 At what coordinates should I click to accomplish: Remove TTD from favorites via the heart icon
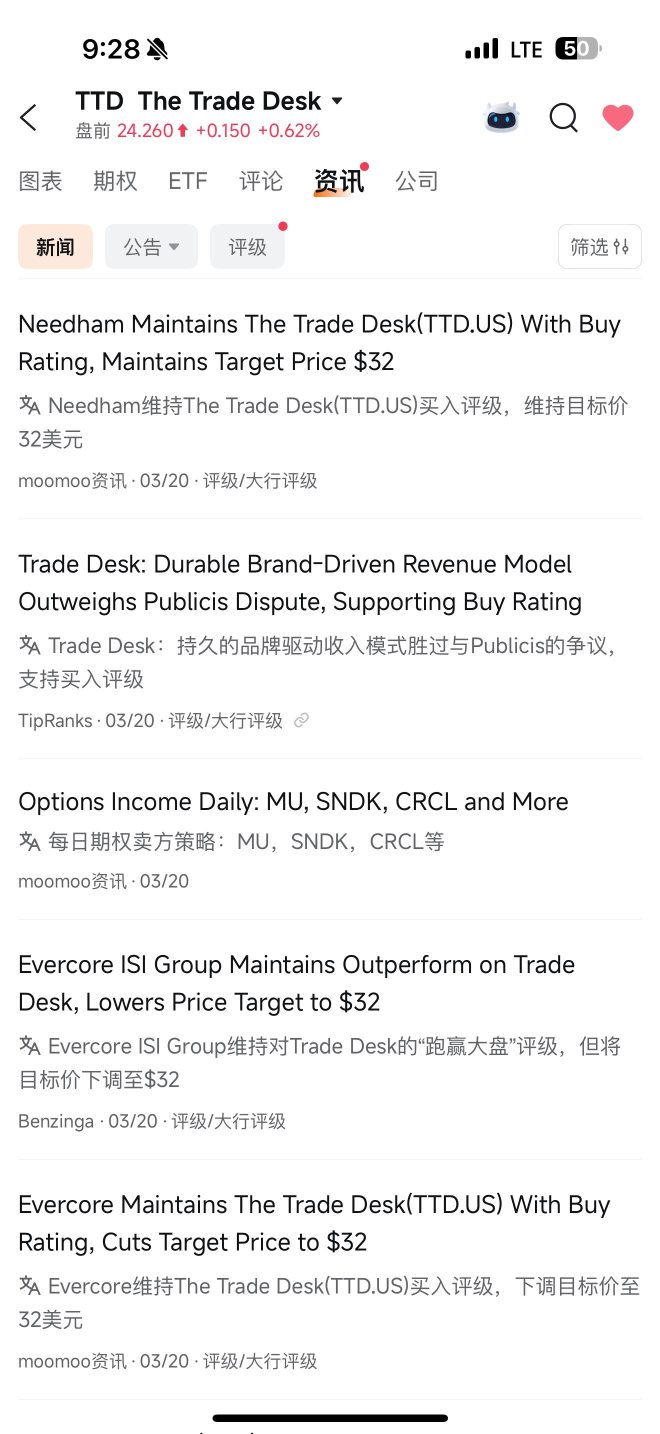tap(618, 118)
